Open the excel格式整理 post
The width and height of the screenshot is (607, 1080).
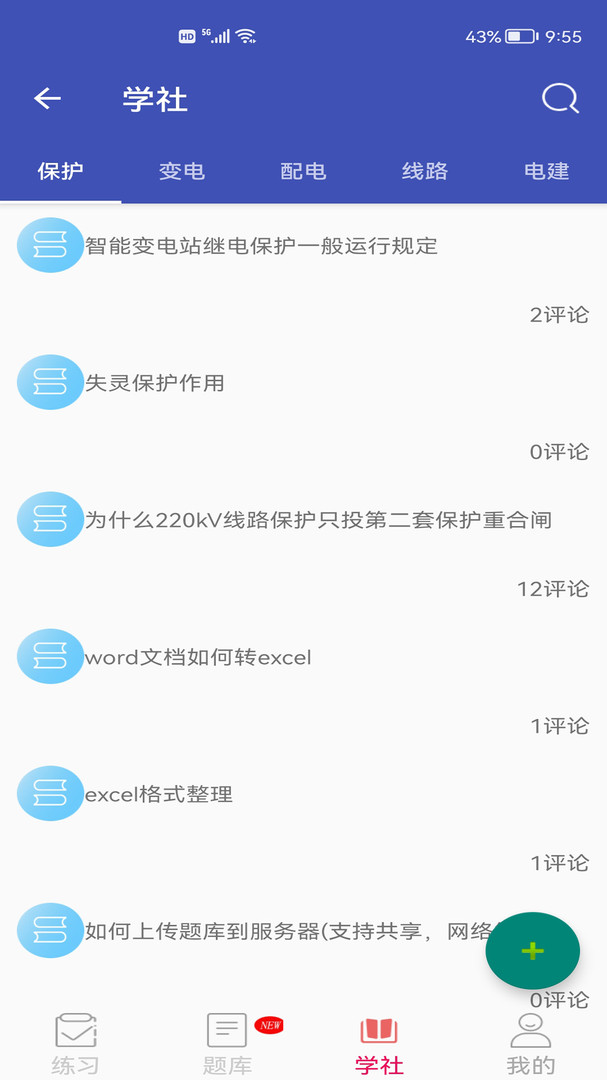pyautogui.click(x=159, y=794)
